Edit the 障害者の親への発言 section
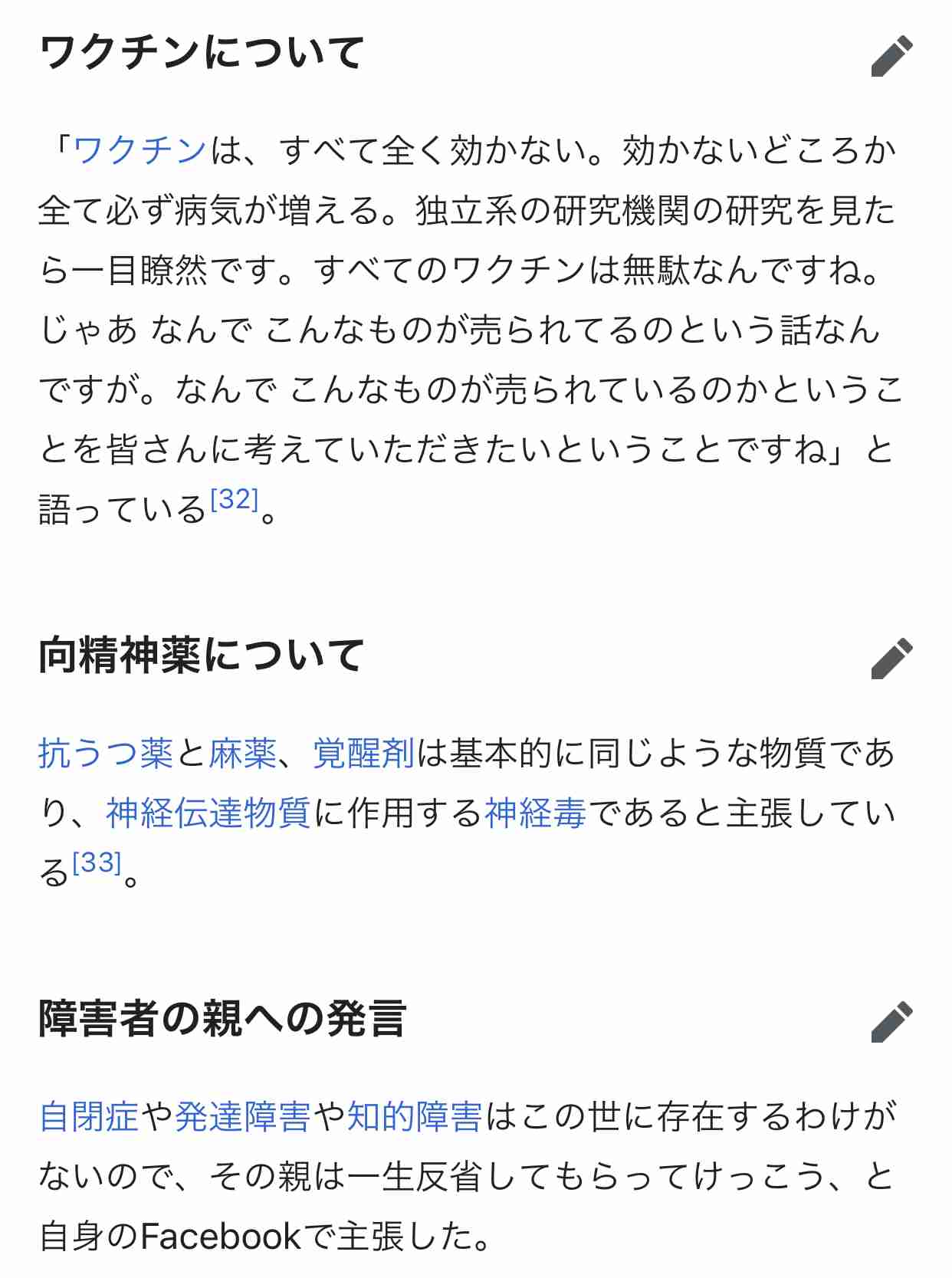952x1278 pixels. pos(891,1022)
